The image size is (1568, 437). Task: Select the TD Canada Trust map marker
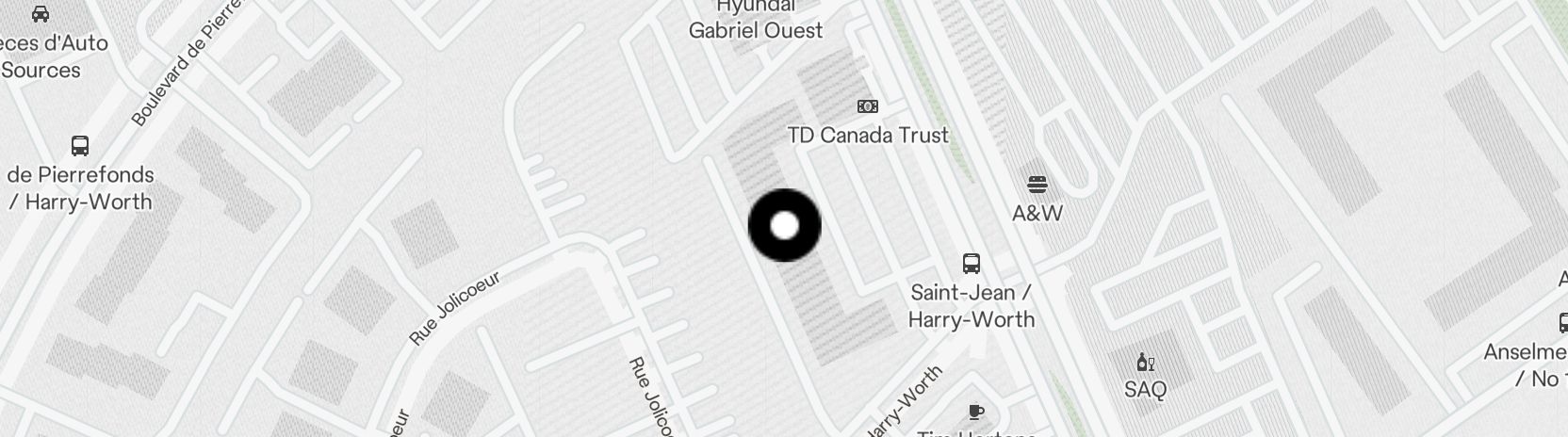[x=867, y=106]
